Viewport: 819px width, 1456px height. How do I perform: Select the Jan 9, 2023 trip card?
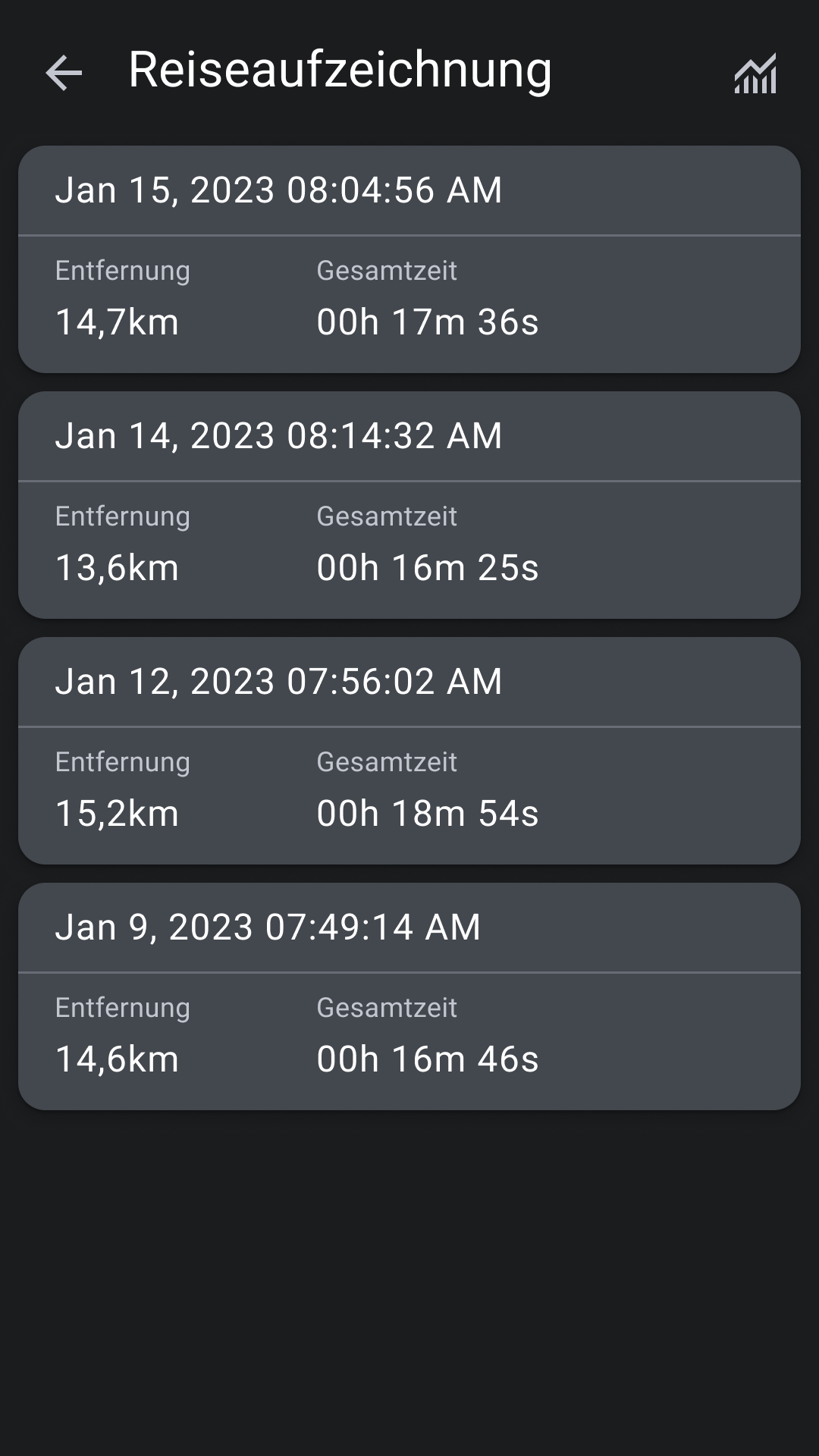pos(409,996)
